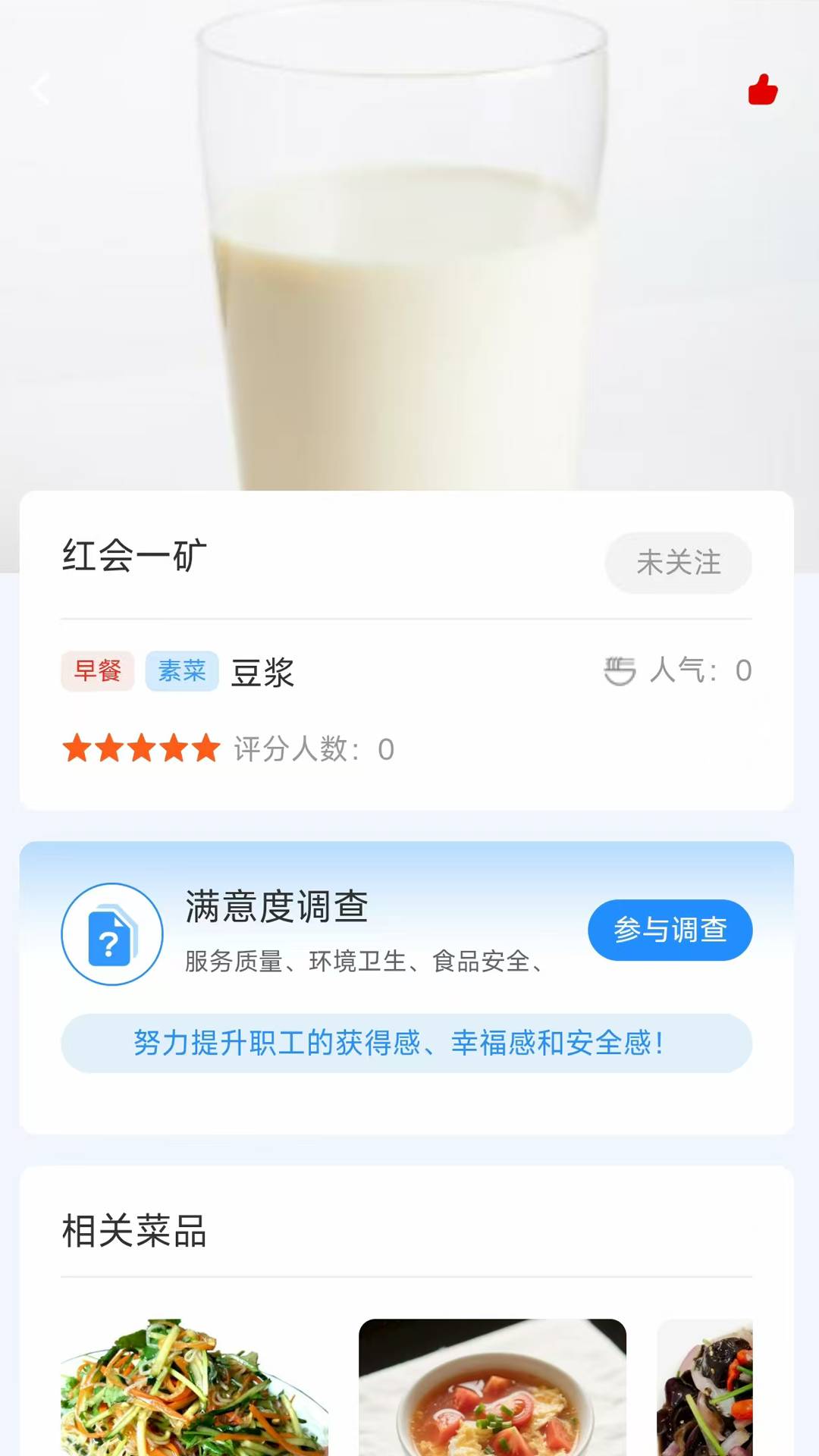Tap the first orange rating star
The height and width of the screenshot is (1456, 819).
pos(79,748)
